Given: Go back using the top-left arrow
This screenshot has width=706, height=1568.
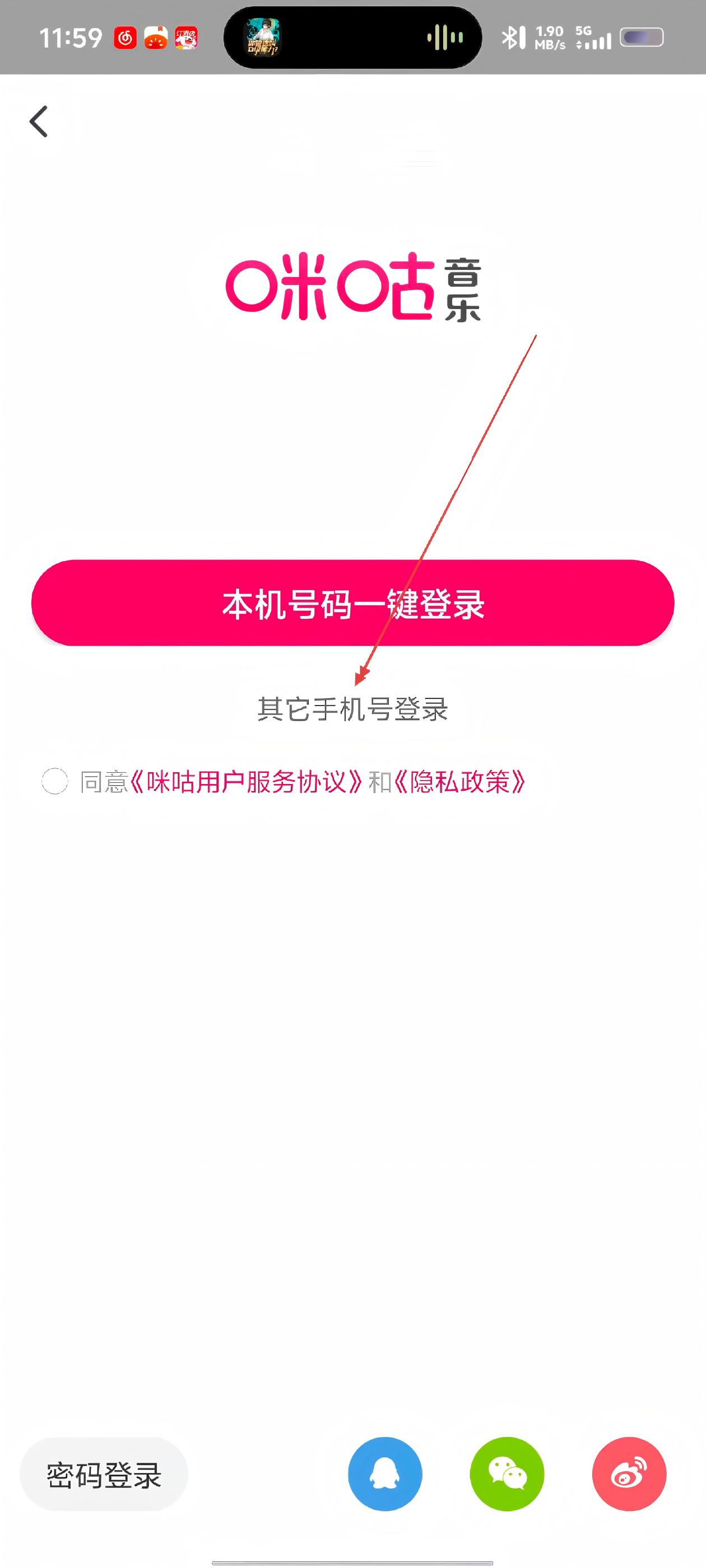Looking at the screenshot, I should pyautogui.click(x=39, y=122).
